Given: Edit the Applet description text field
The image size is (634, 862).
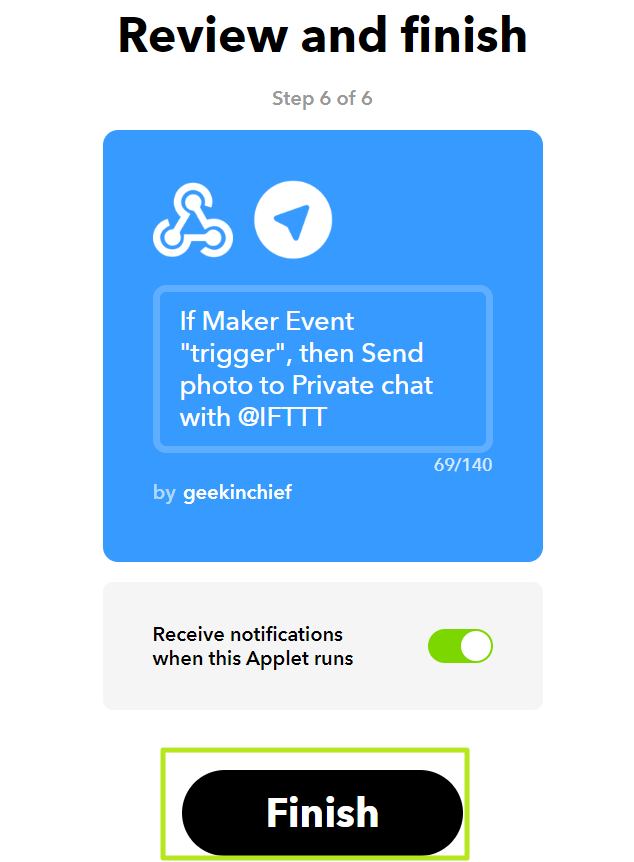Looking at the screenshot, I should pos(322,369).
